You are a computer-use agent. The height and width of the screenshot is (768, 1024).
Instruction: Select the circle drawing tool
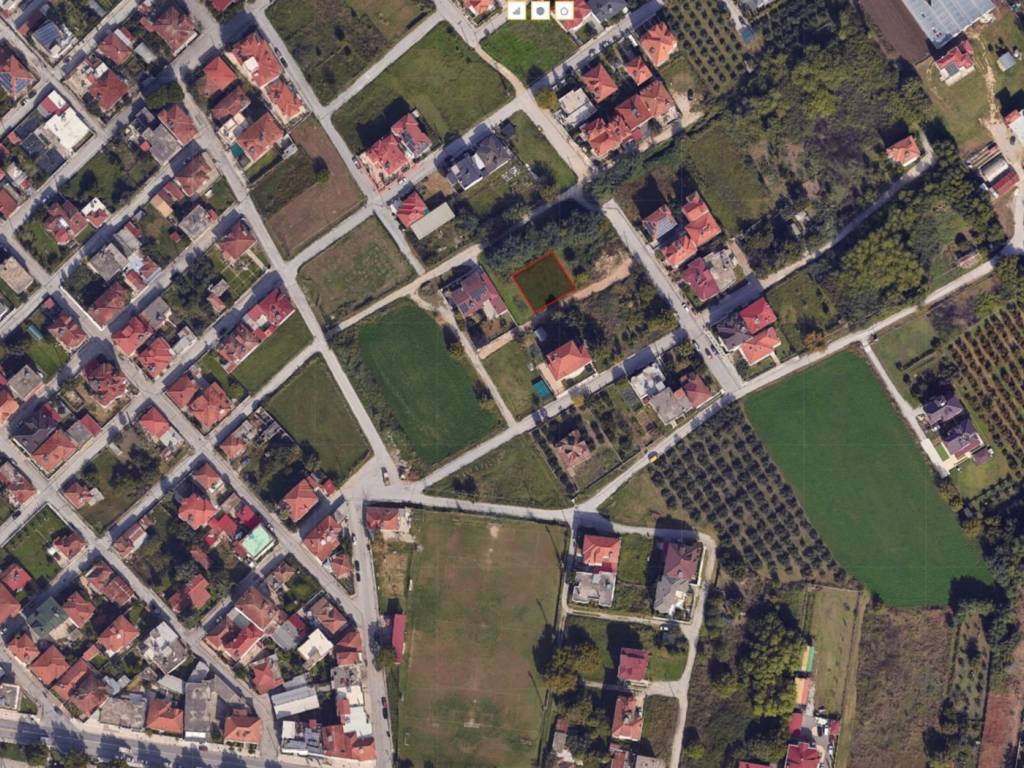(x=540, y=11)
